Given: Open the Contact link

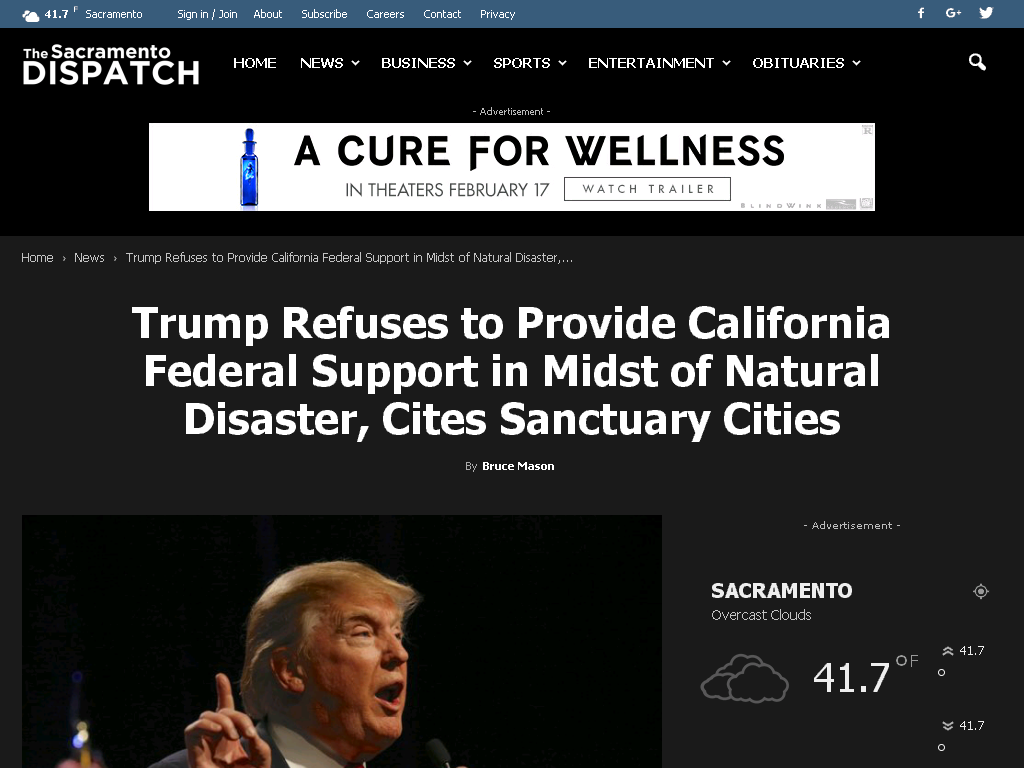Looking at the screenshot, I should 442,14.
